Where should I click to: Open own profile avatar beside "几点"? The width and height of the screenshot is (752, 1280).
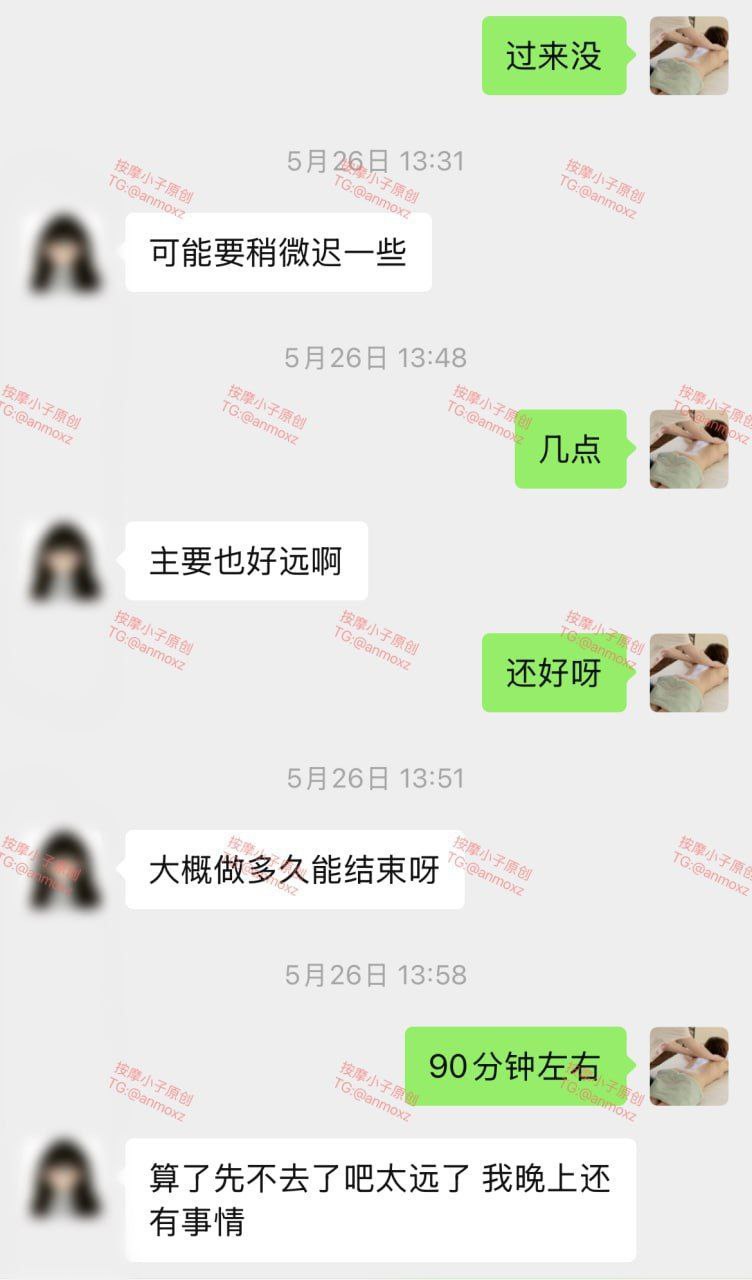pos(689,449)
